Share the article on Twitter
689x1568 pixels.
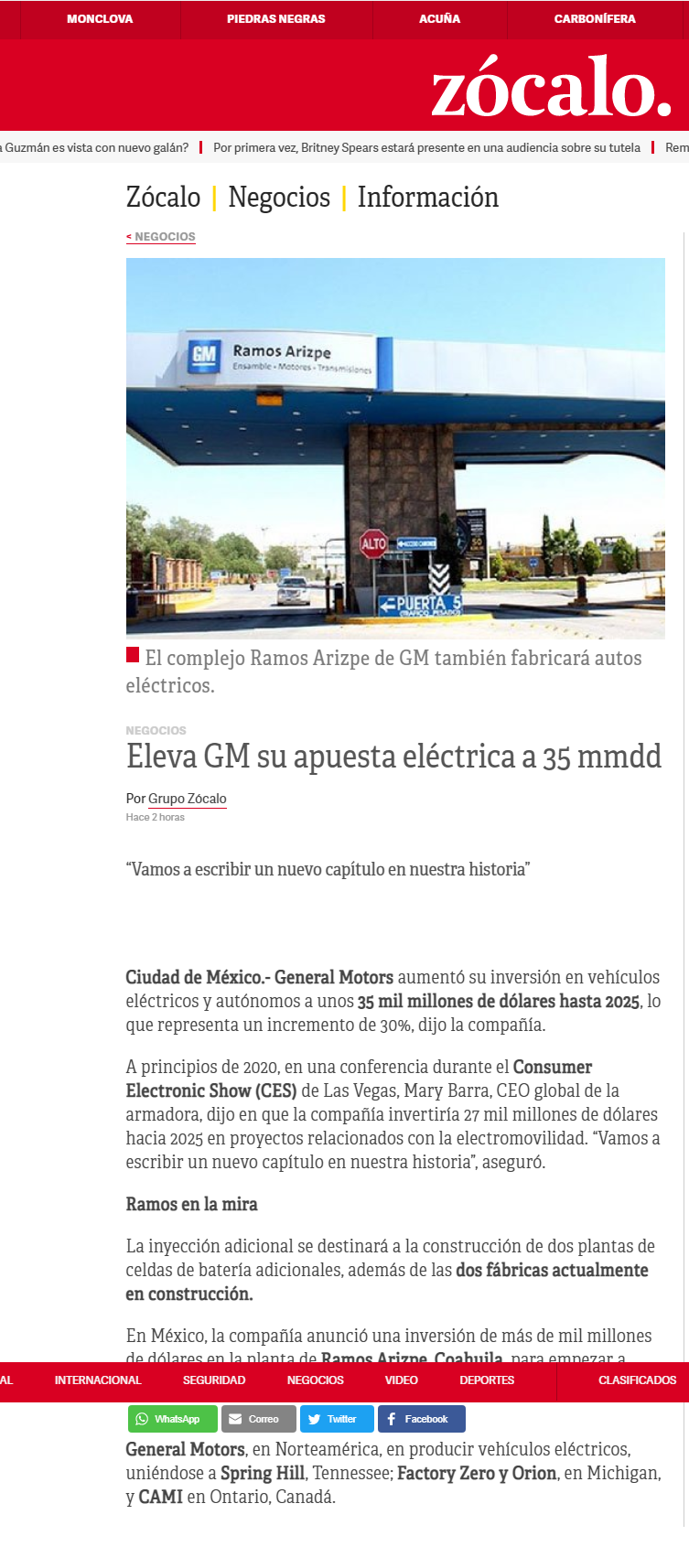click(337, 1419)
